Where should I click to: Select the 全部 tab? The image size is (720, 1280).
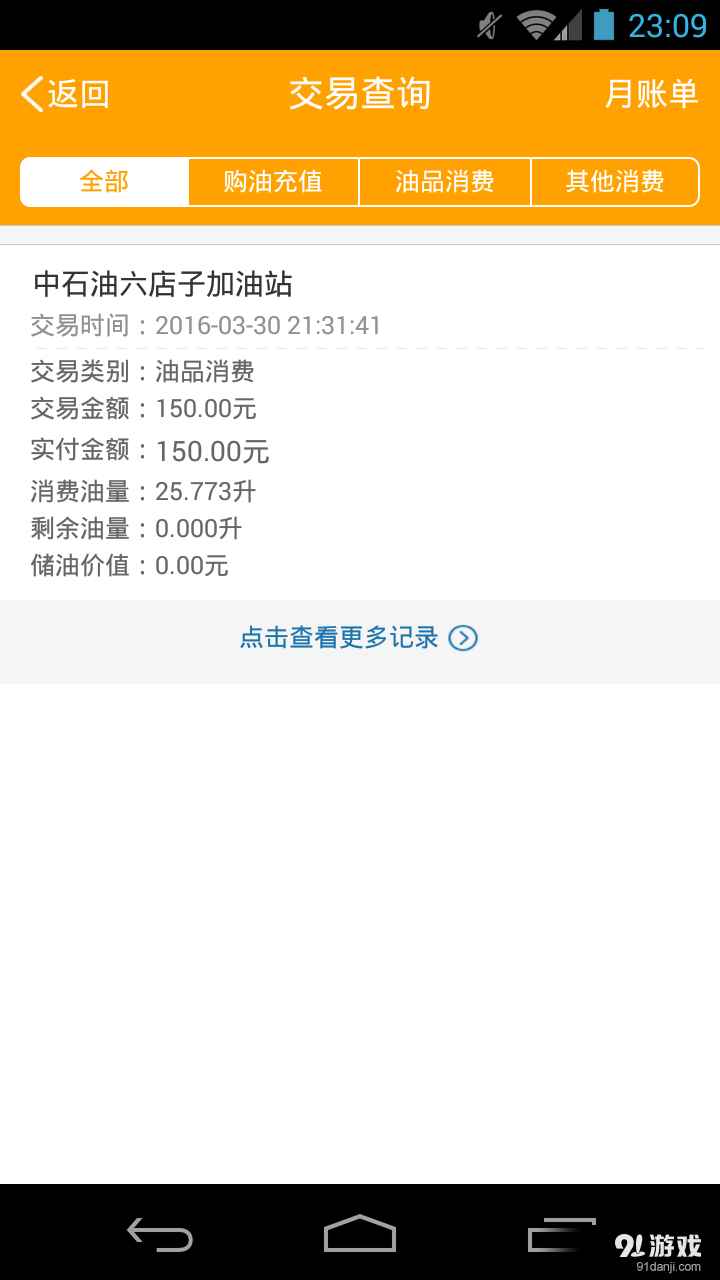coord(105,182)
